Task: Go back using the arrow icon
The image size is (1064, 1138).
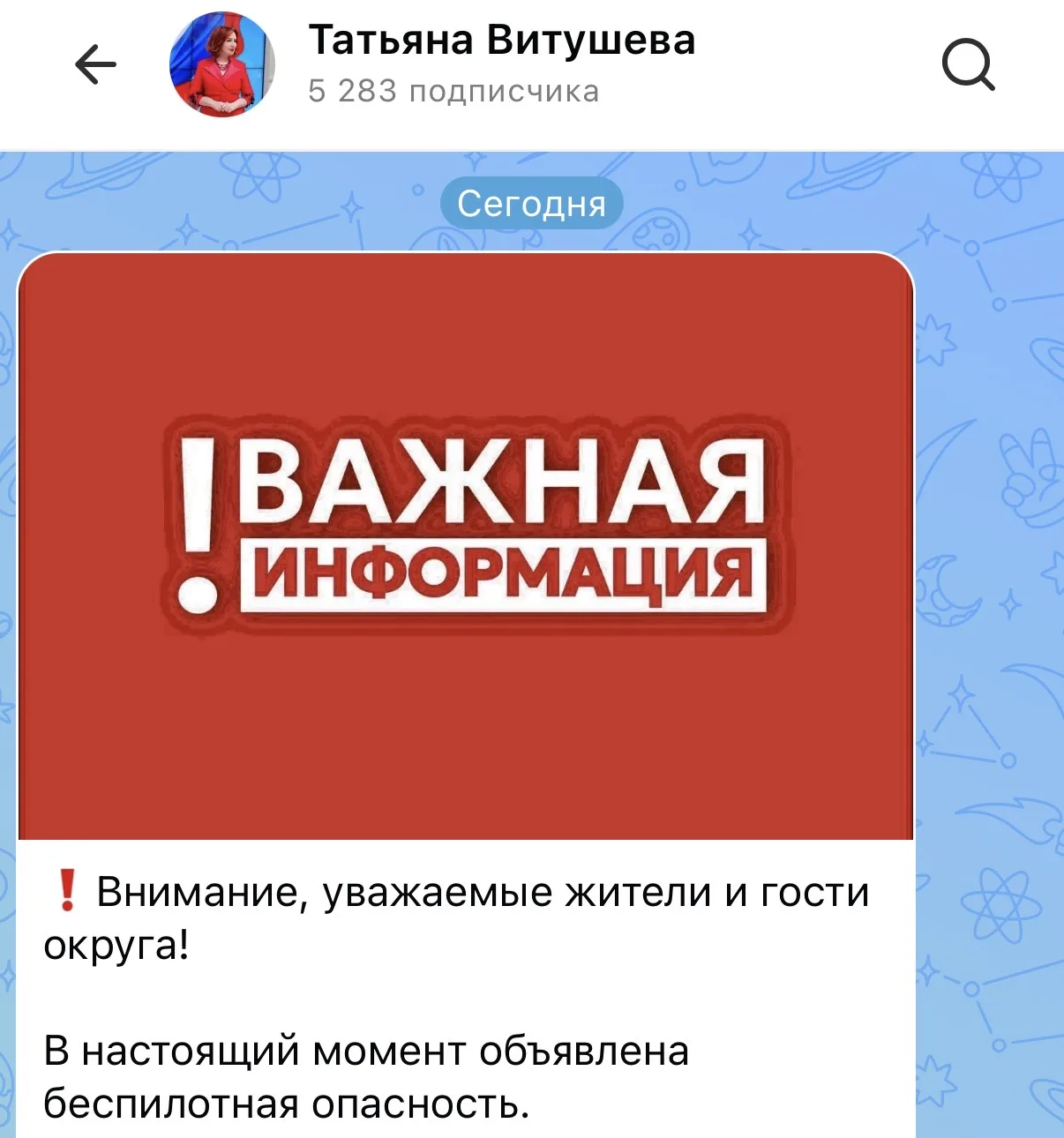Action: pos(95,64)
